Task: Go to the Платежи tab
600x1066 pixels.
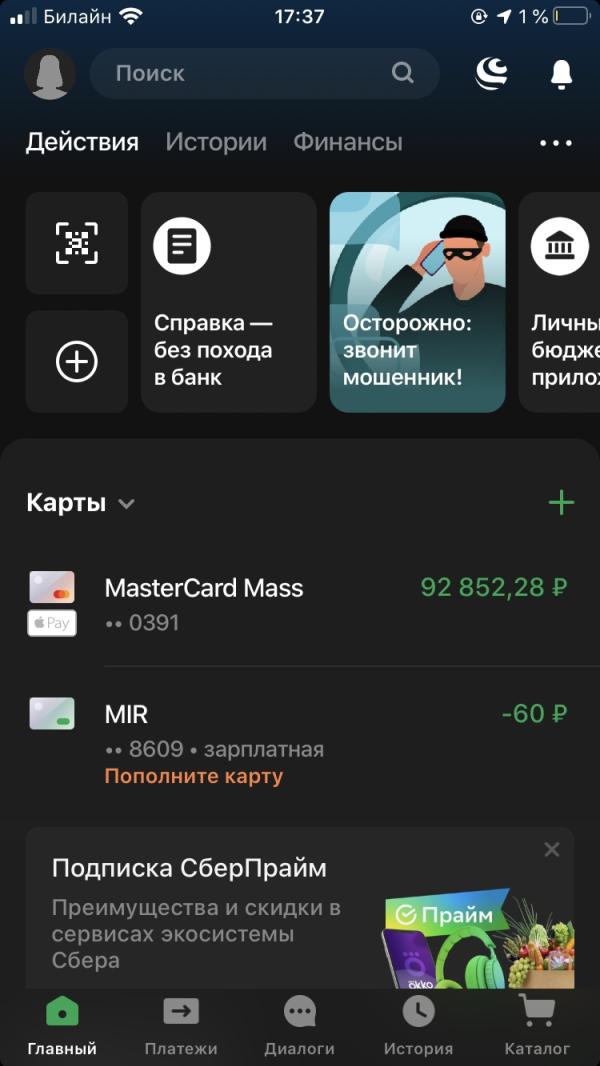Action: [x=181, y=1027]
